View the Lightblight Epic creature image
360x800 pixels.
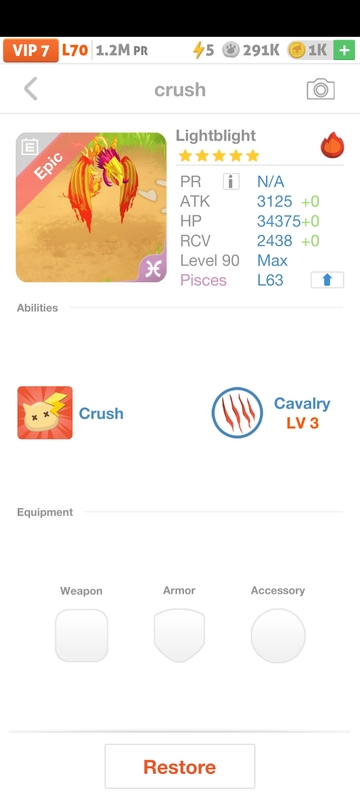91,207
